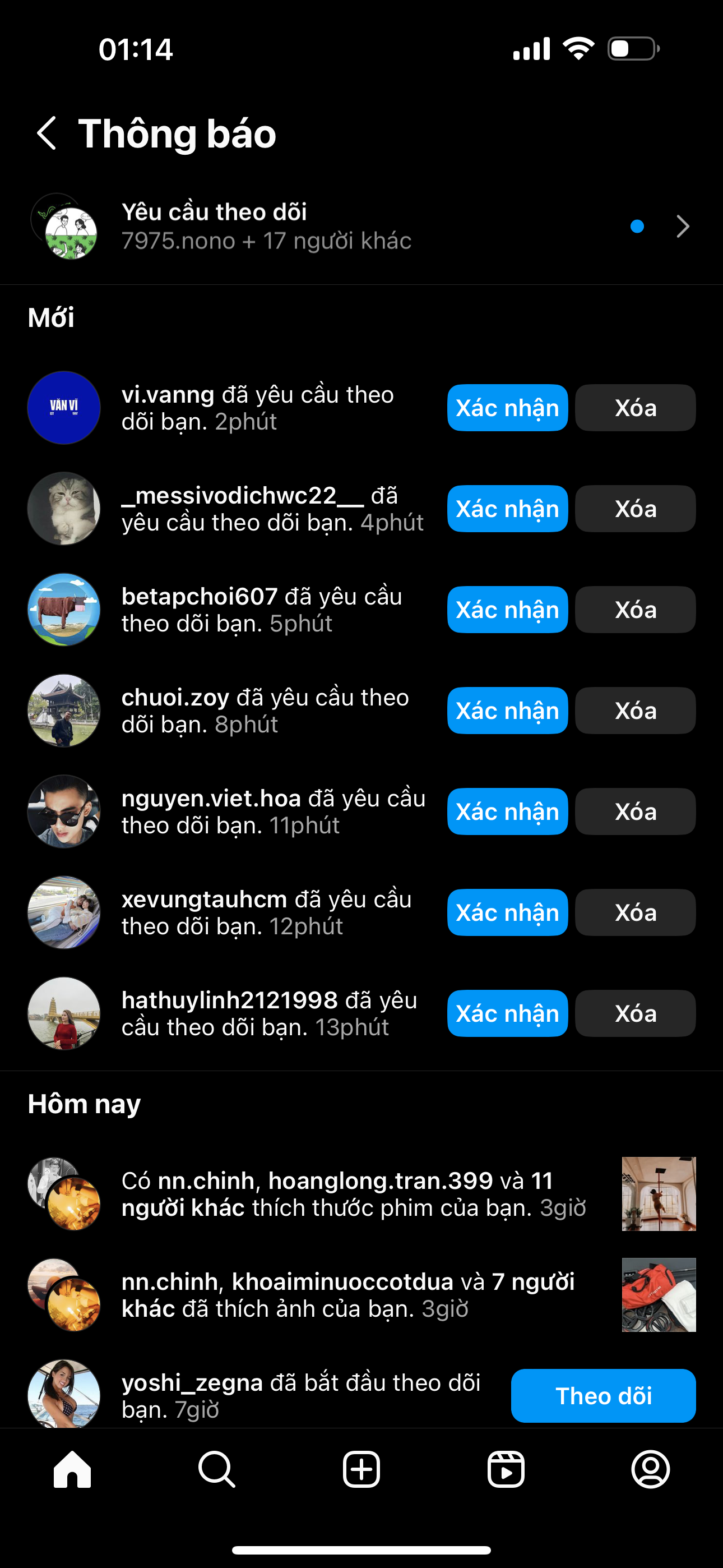Open chuoi.zoy's profile avatar
The width and height of the screenshot is (723, 1568).
[x=64, y=711]
